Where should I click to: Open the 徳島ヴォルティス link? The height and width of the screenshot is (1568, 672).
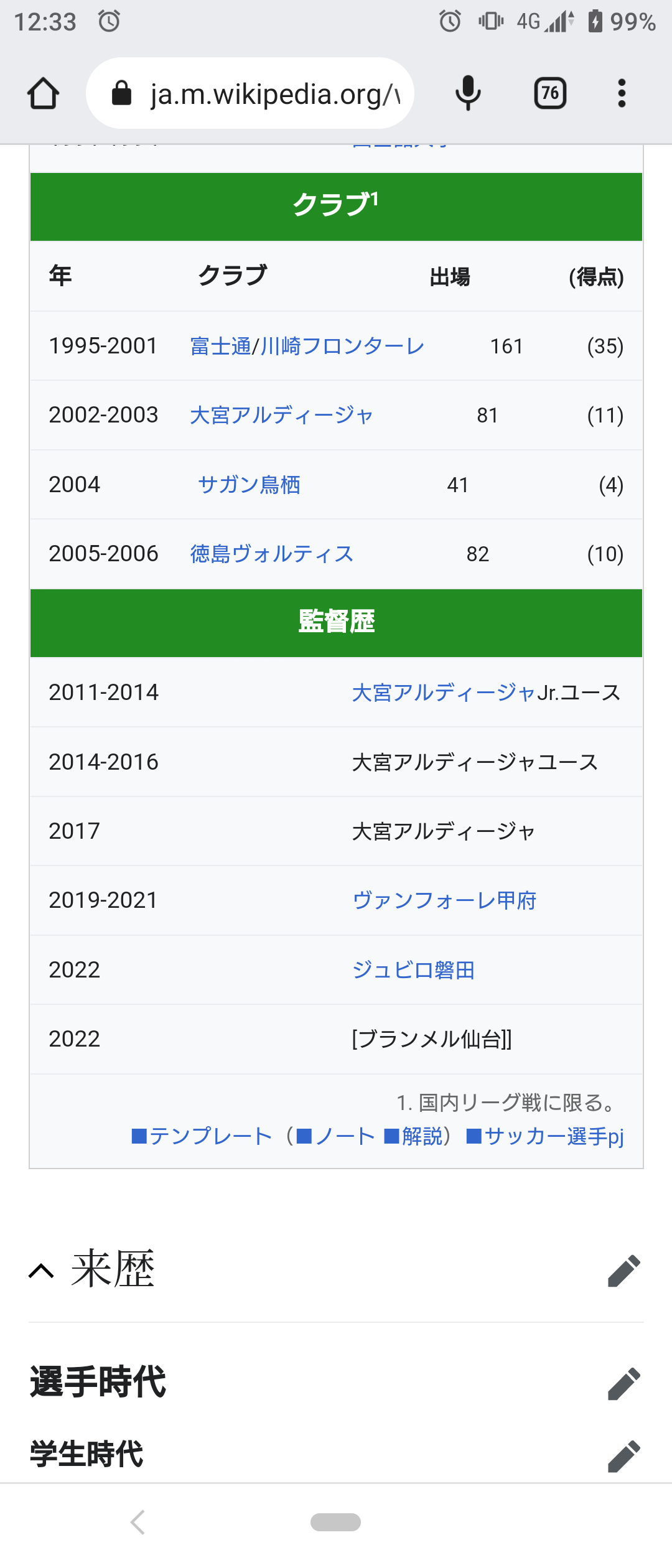click(272, 554)
